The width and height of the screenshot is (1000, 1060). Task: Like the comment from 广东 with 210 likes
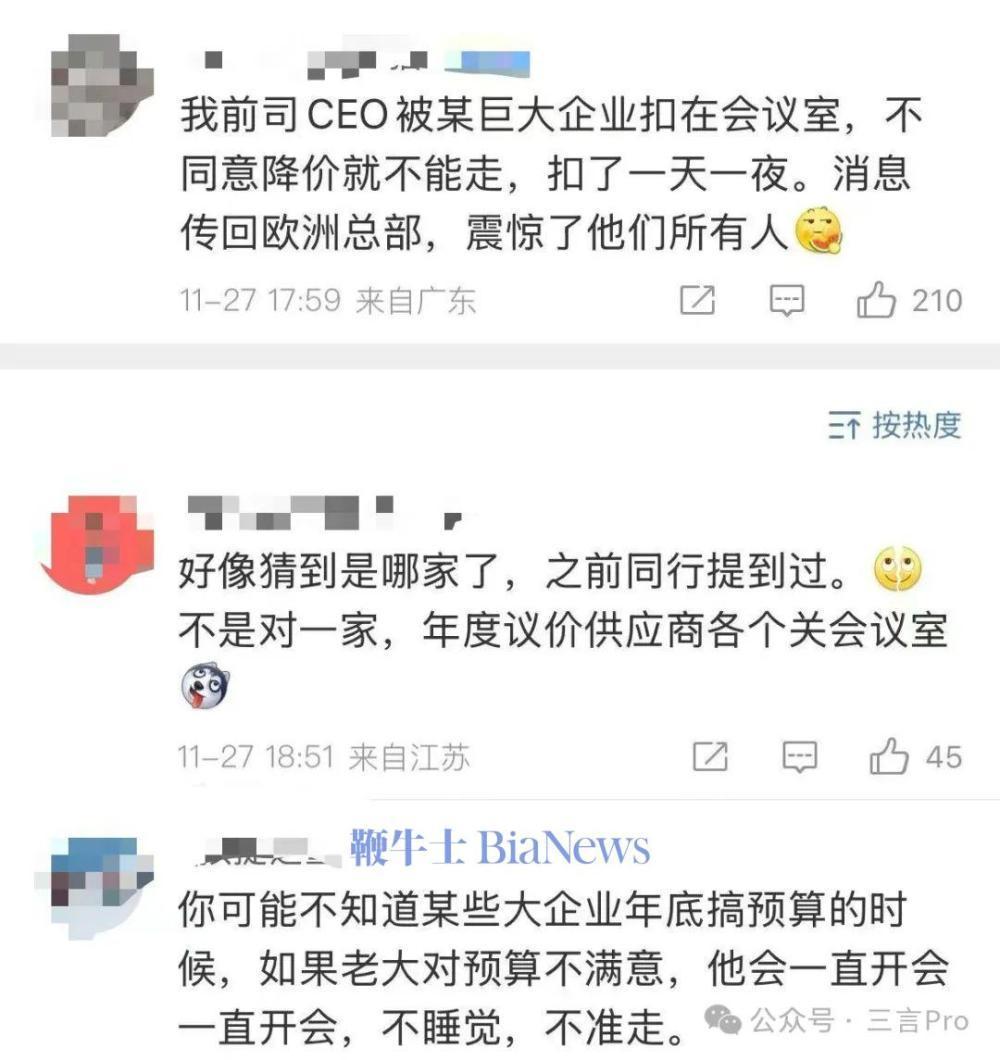point(876,300)
